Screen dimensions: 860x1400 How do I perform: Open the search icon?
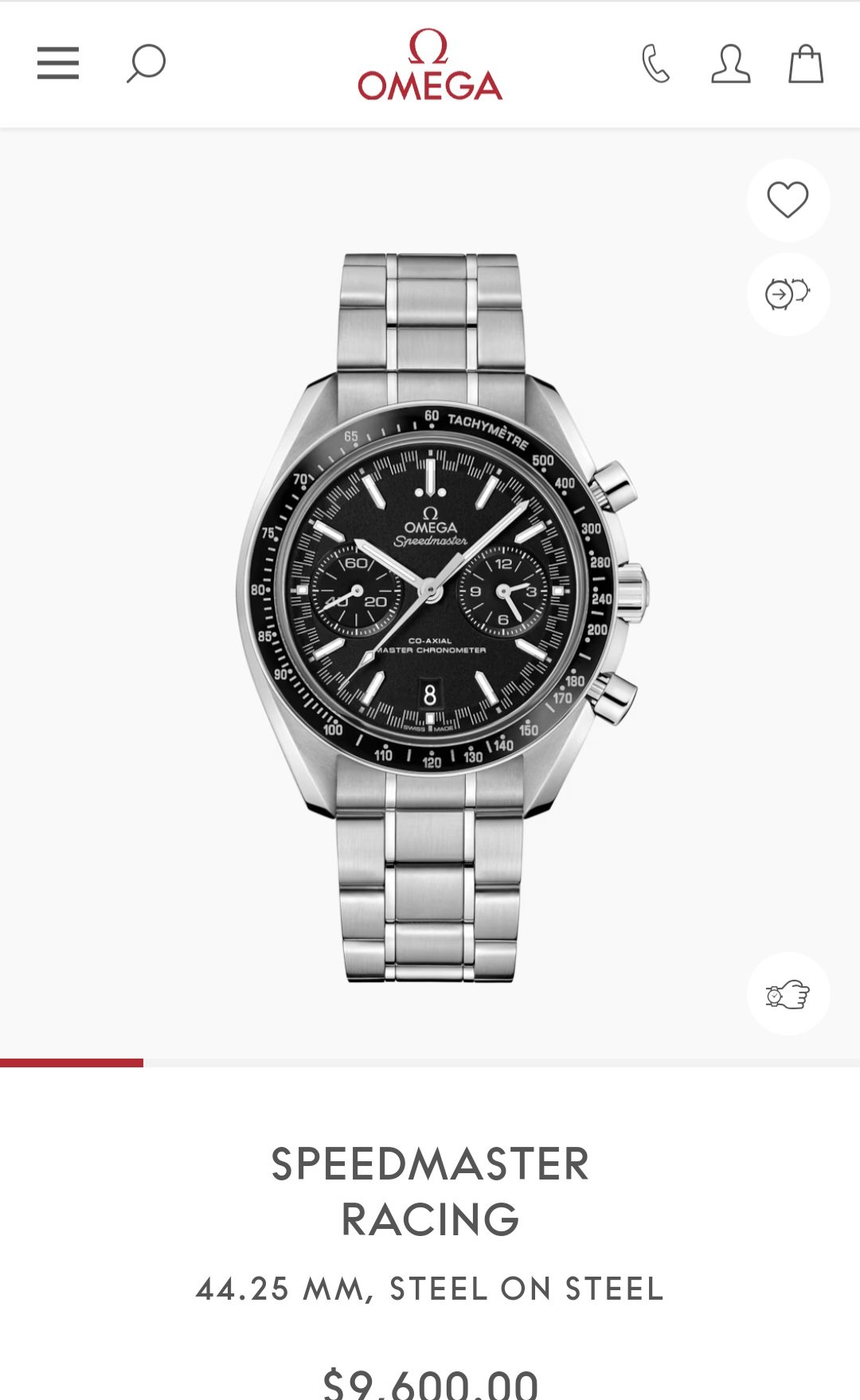coord(146,64)
